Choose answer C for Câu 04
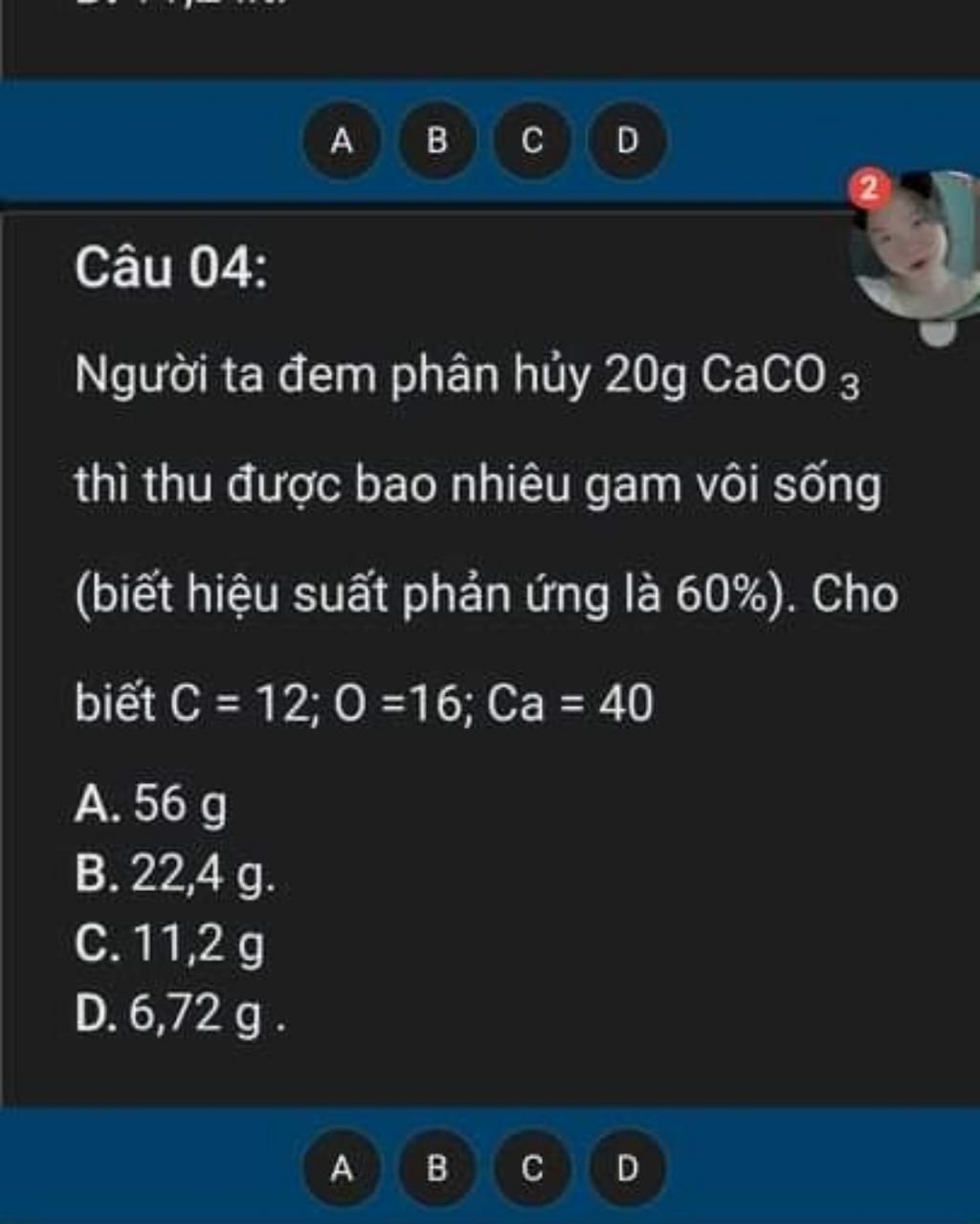The image size is (980, 1224). click(x=532, y=1168)
